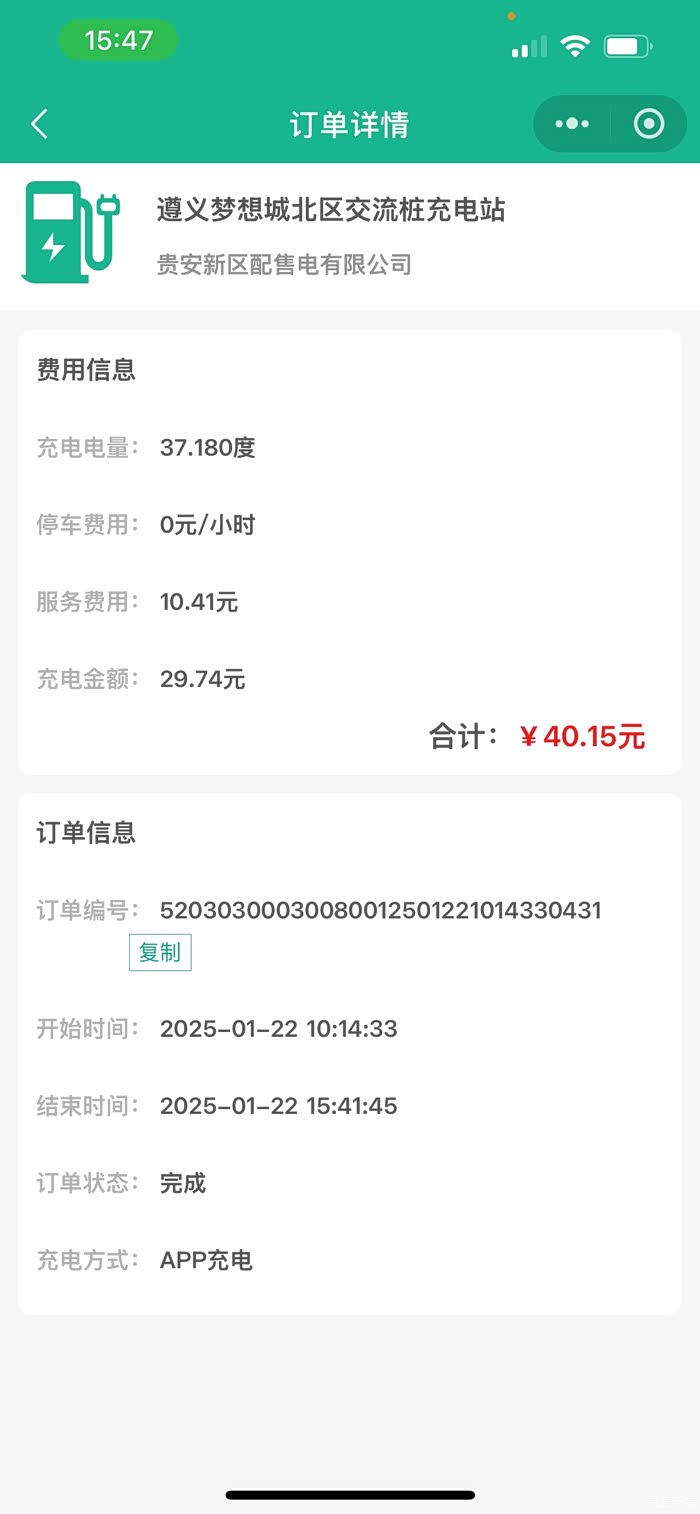Close the mini program via the circle icon
This screenshot has height=1514, width=700.
tap(649, 124)
